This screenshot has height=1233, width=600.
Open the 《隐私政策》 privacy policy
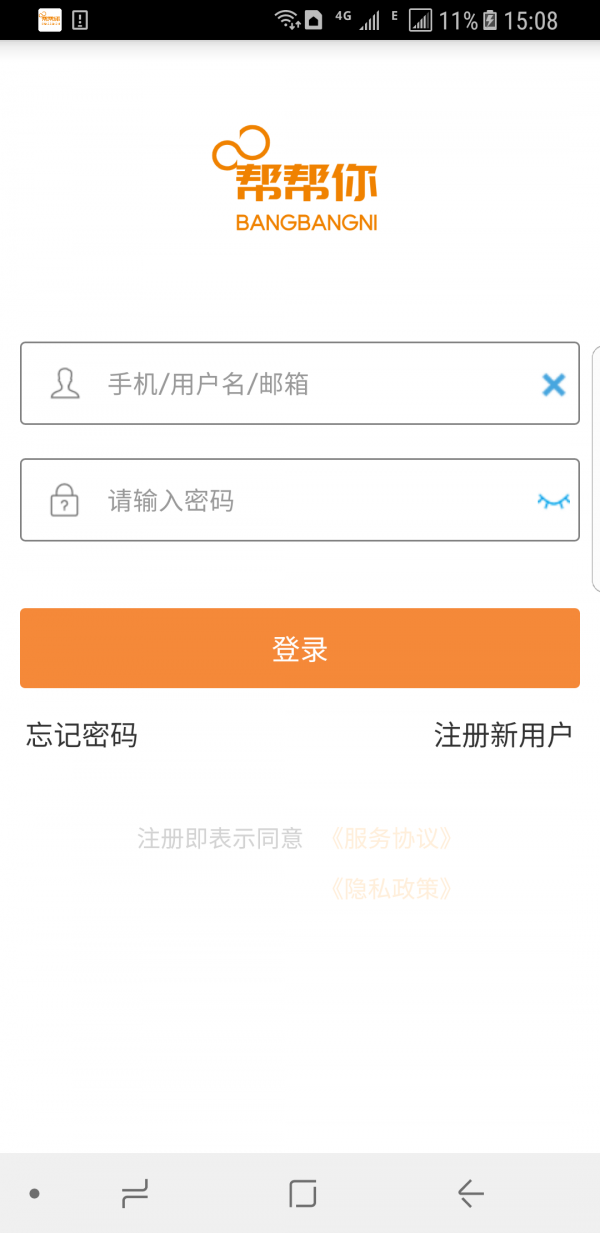(x=391, y=889)
